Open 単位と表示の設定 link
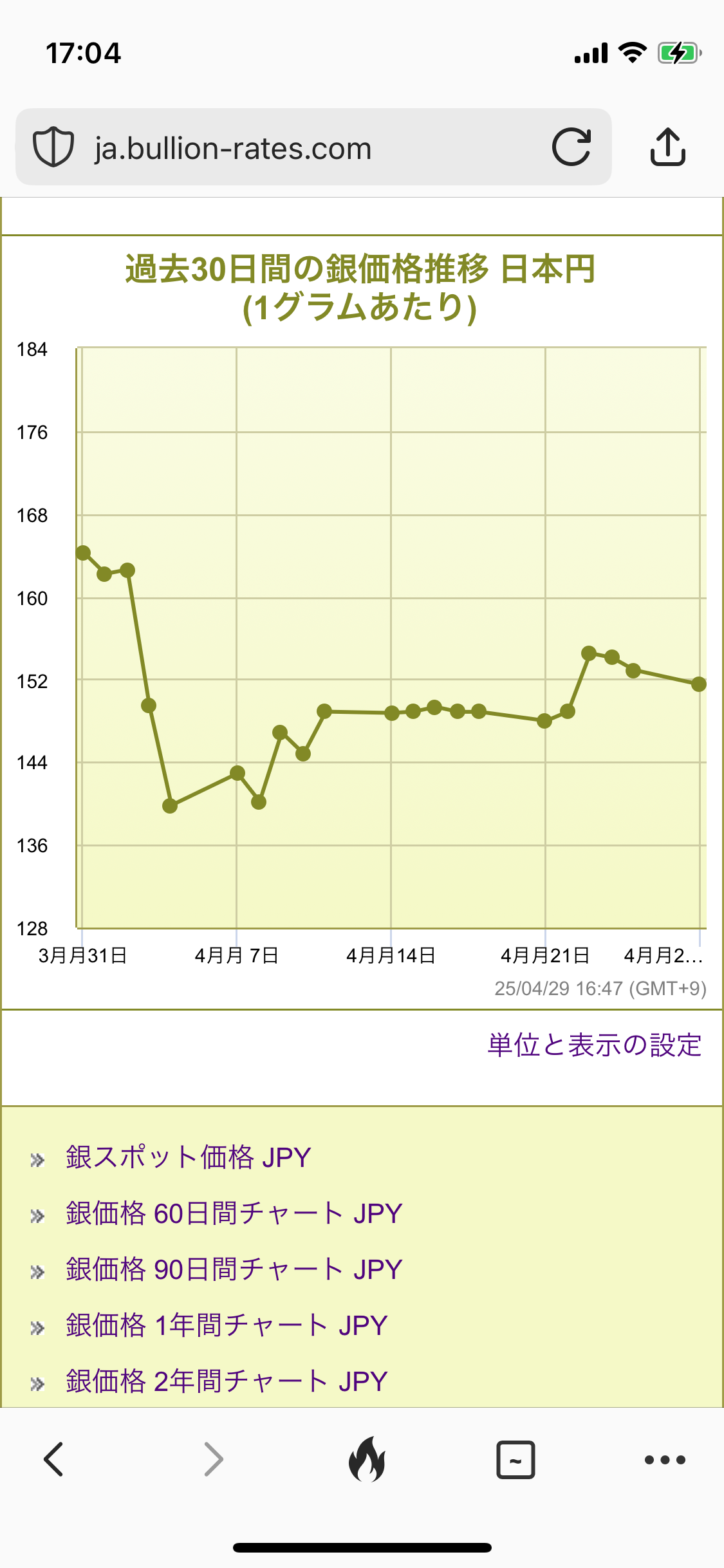Viewport: 724px width, 1568px height. tap(594, 1045)
